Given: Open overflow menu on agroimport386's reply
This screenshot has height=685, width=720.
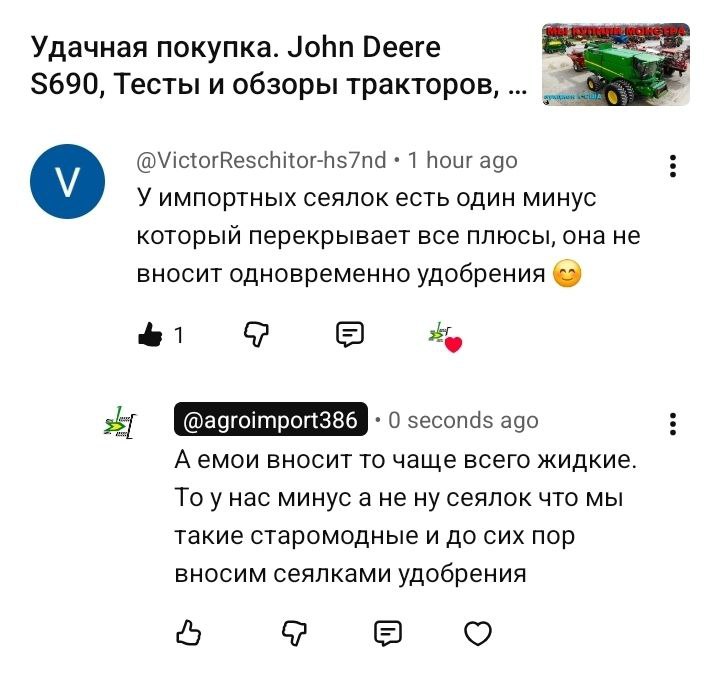Looking at the screenshot, I should click(673, 426).
